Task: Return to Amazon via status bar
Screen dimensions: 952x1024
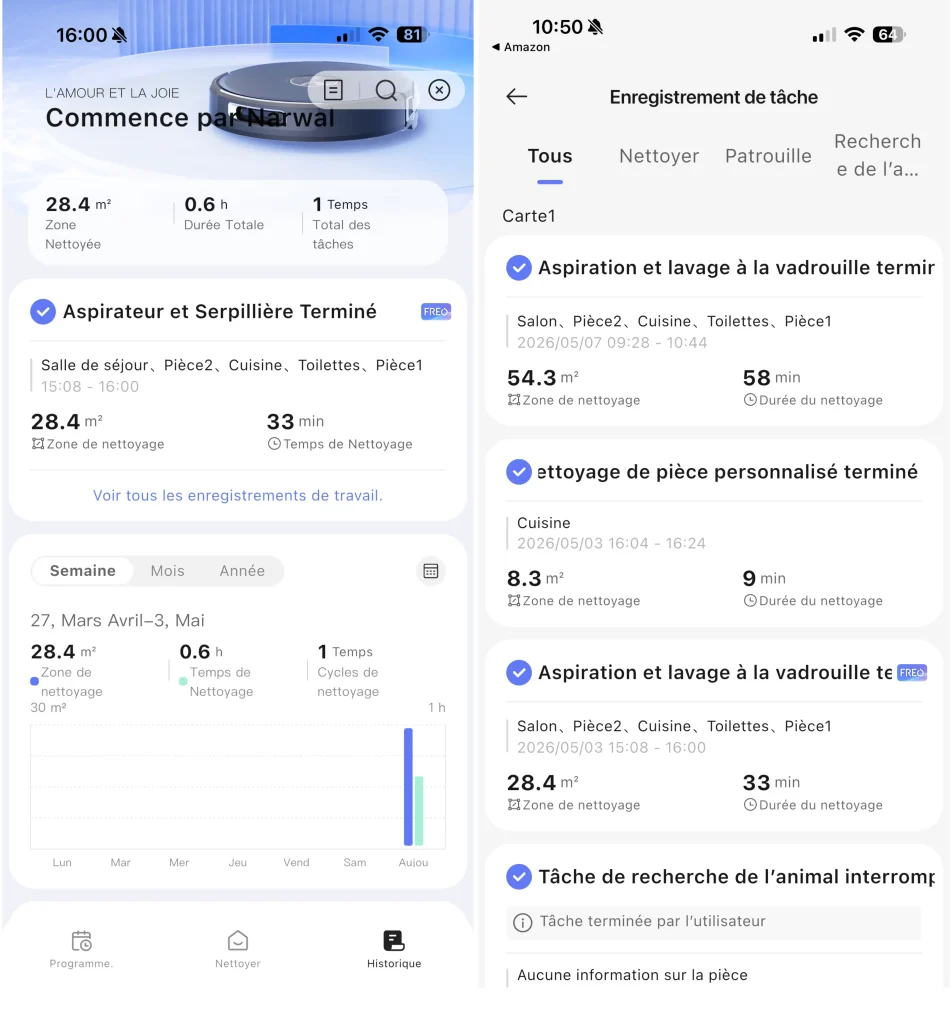Action: [520, 47]
